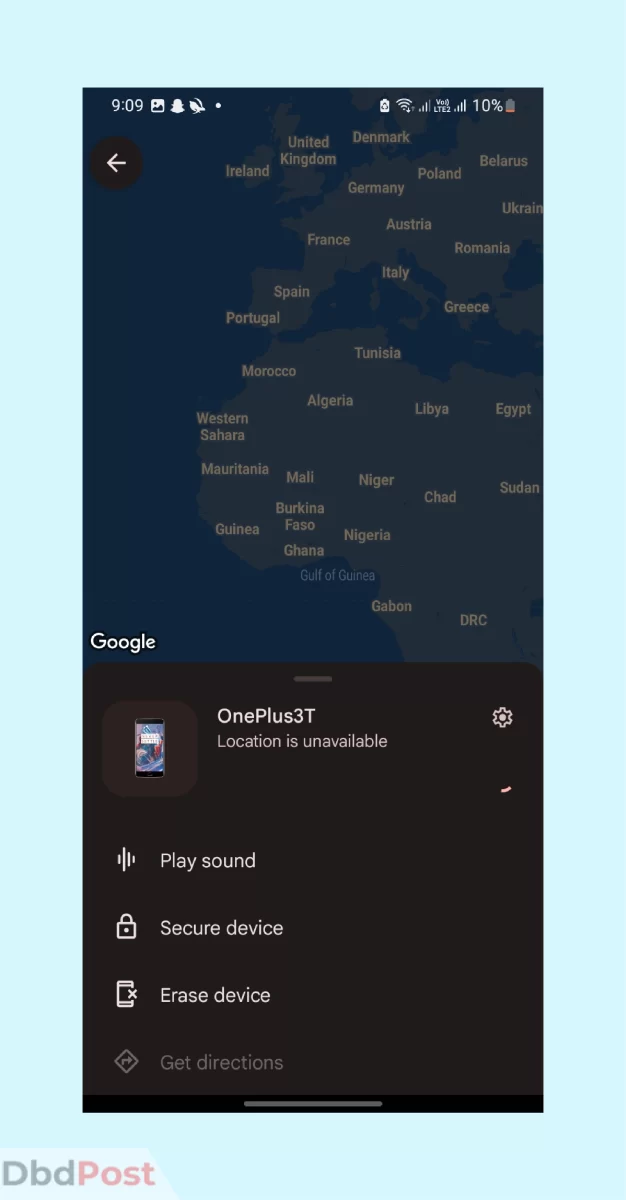Open the OnePlus3T device thumbnail
The height and width of the screenshot is (1200, 626).
150,748
